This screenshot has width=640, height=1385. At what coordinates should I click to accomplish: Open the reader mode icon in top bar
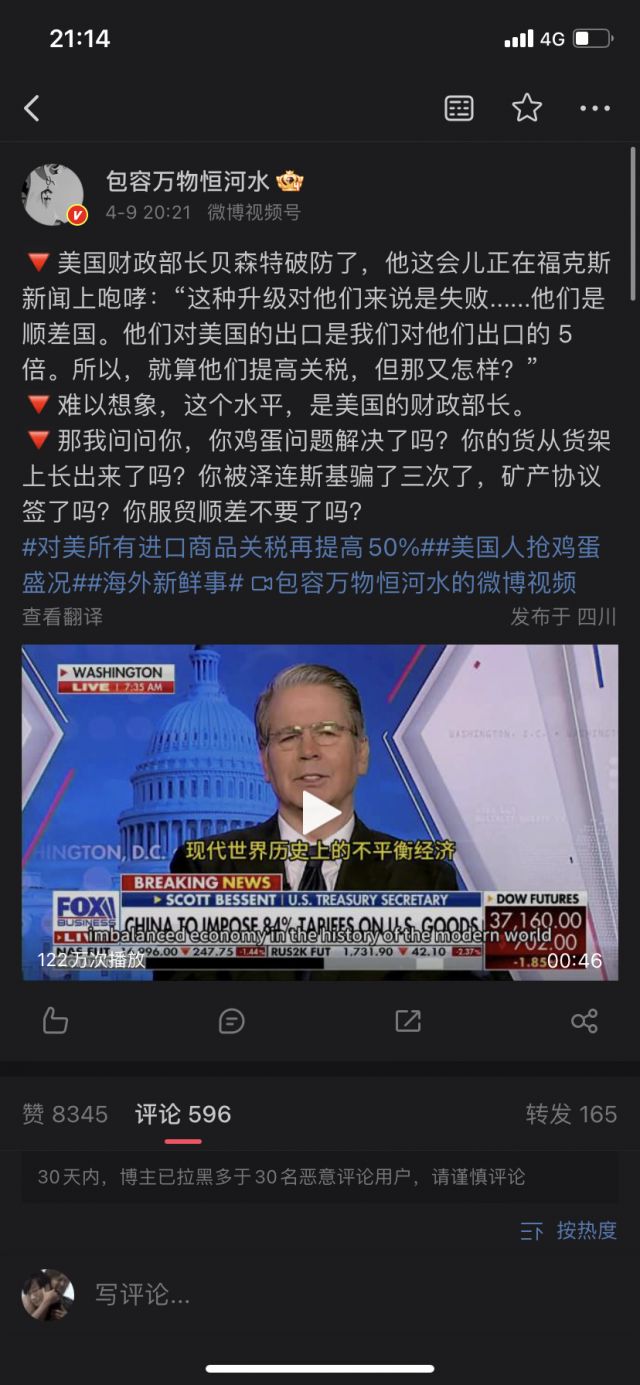point(459,108)
